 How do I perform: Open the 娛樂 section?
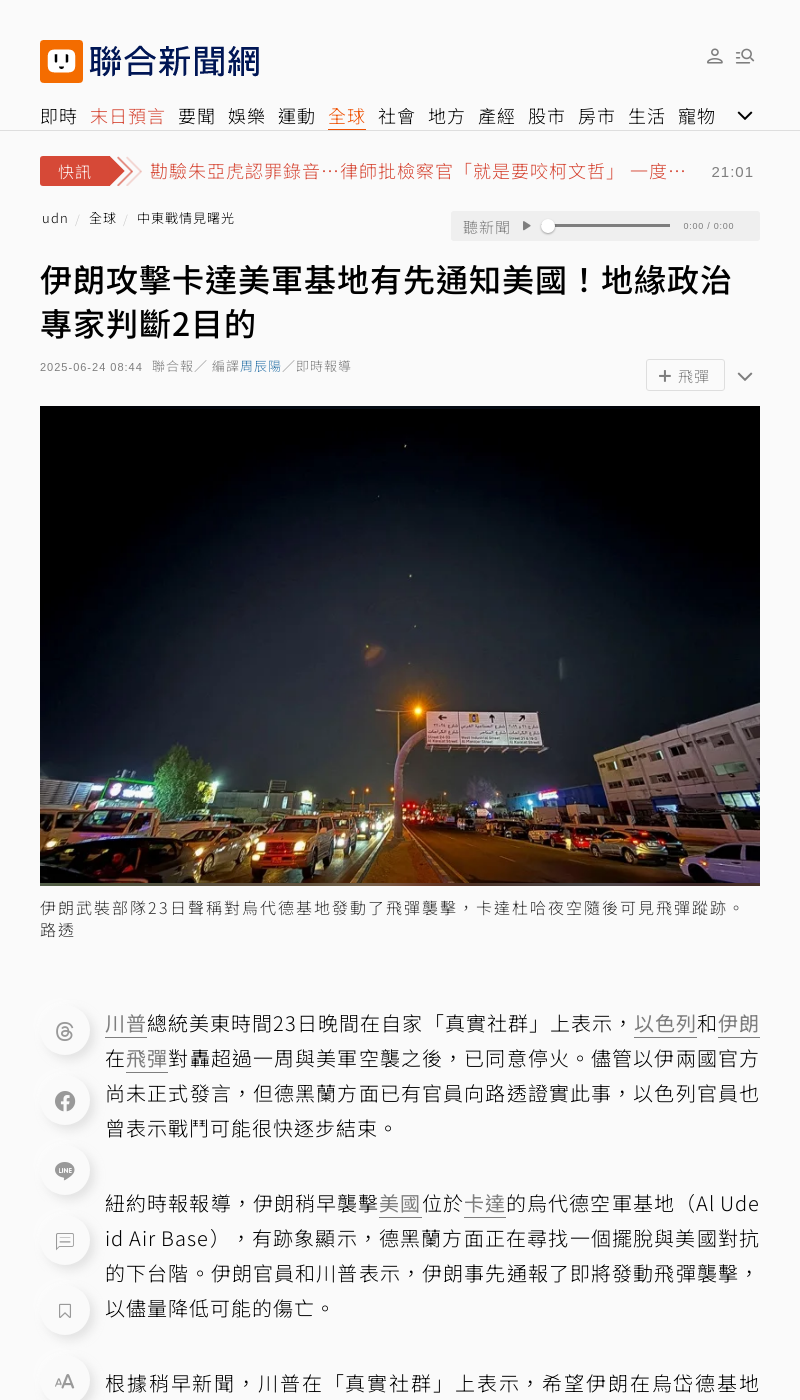click(x=247, y=116)
